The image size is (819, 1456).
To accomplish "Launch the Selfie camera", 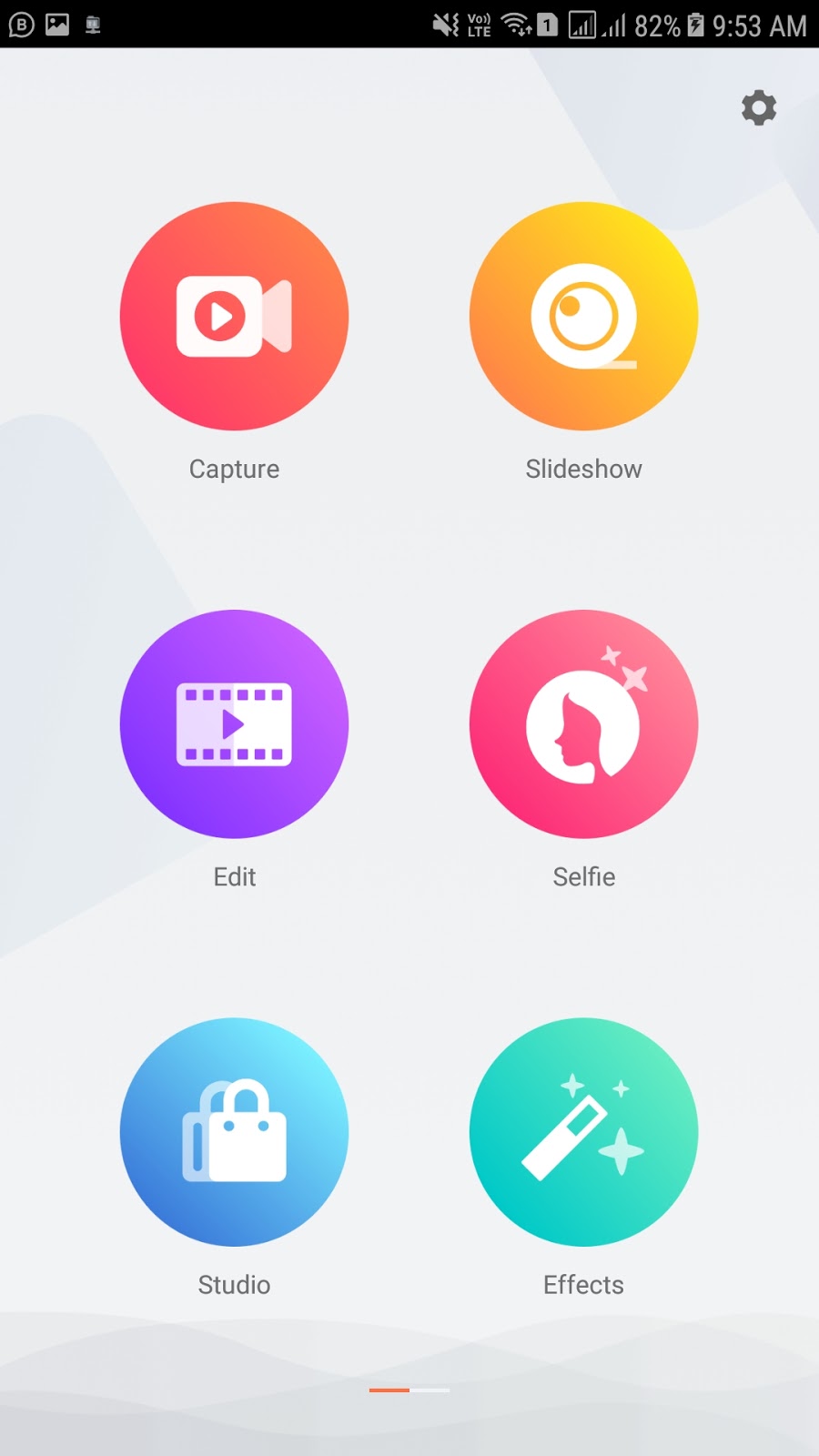I will point(583,723).
